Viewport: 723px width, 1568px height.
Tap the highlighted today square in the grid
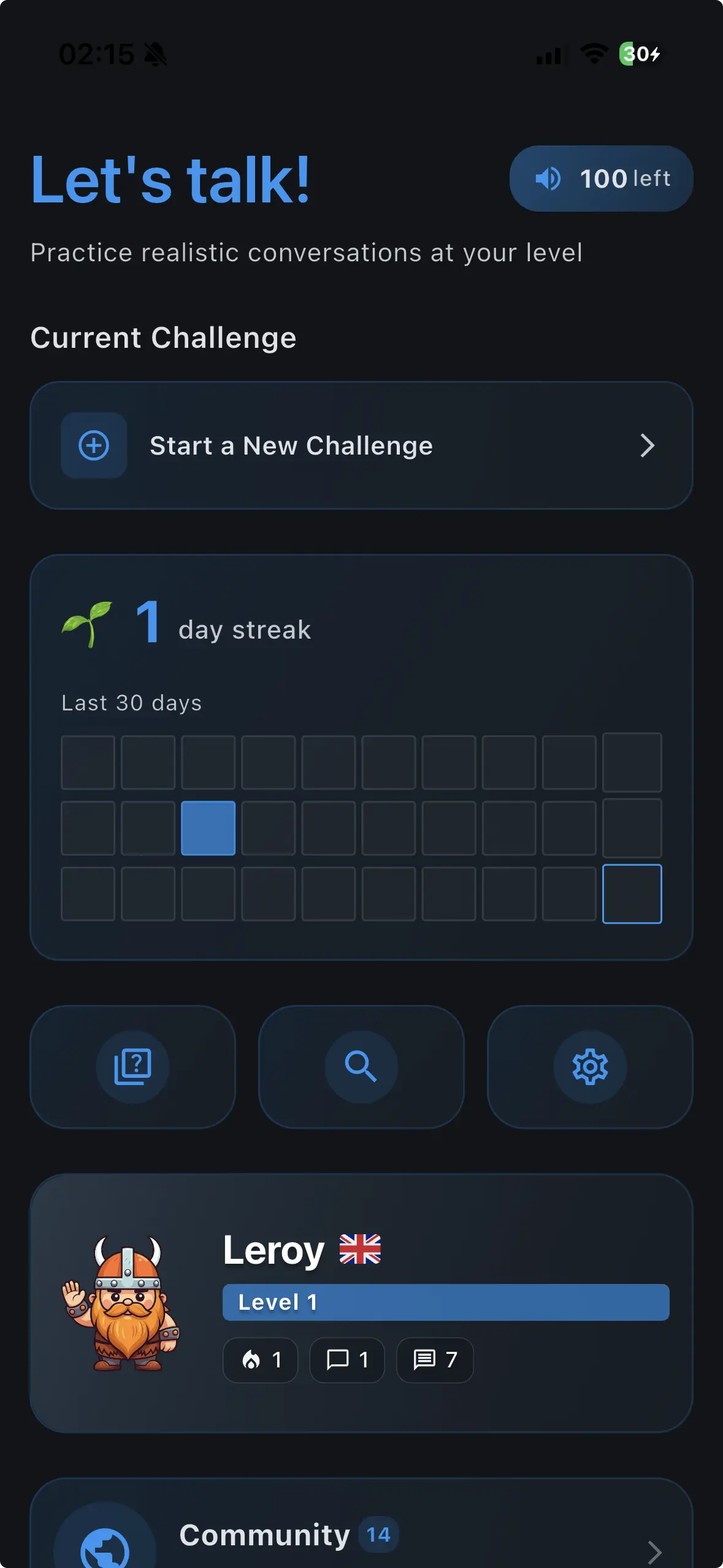coord(632,894)
